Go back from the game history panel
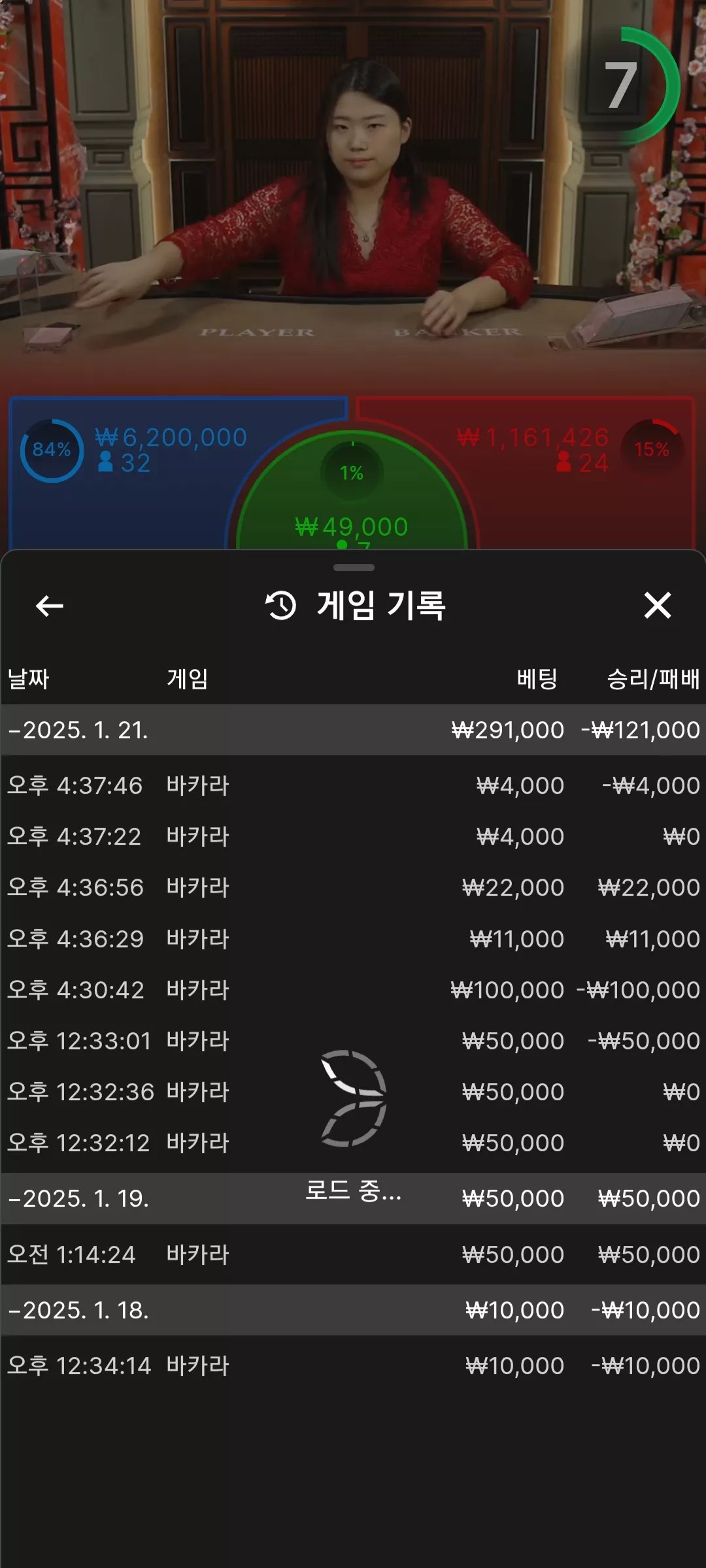Image resolution: width=706 pixels, height=1568 pixels. pyautogui.click(x=50, y=606)
